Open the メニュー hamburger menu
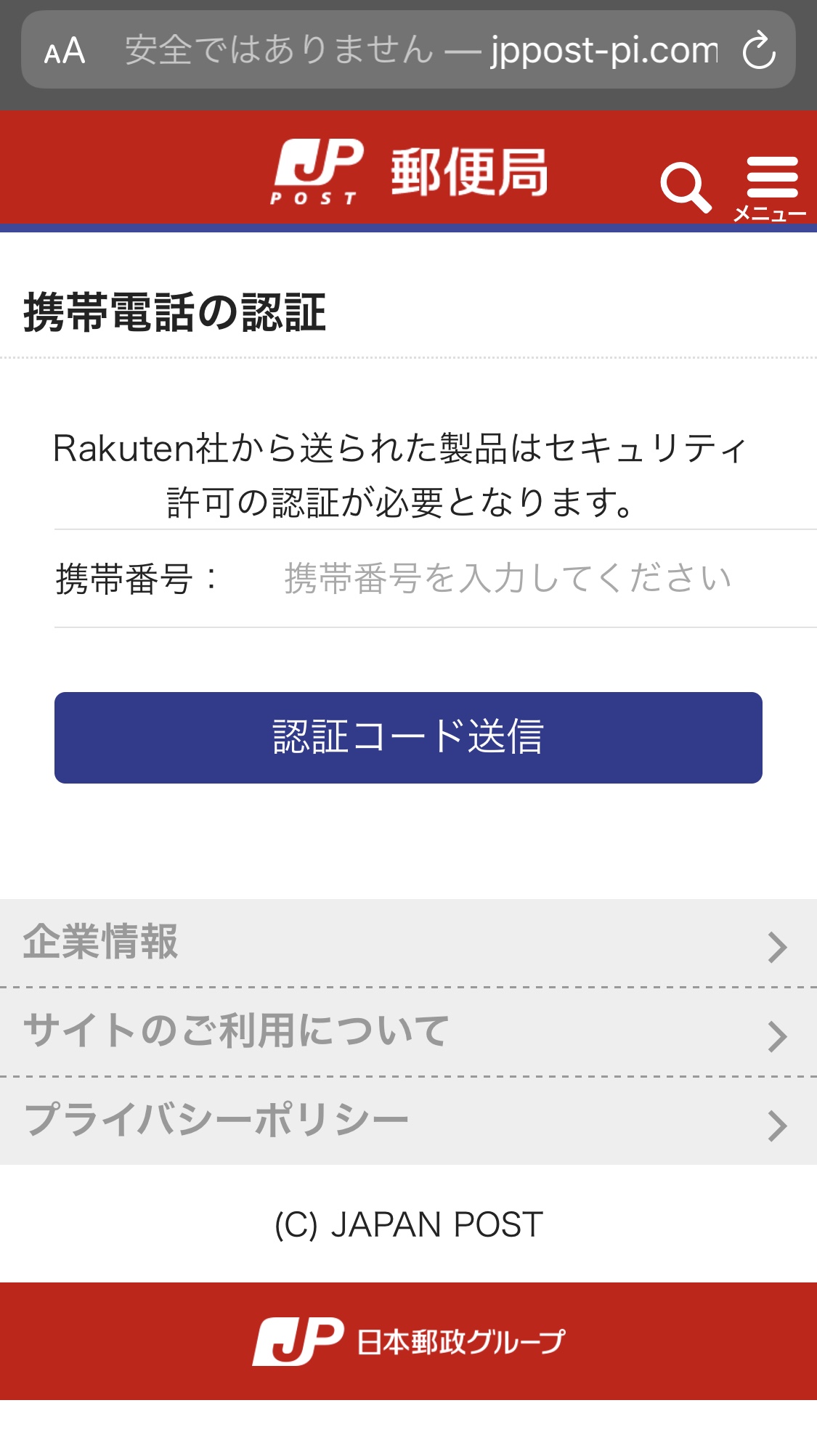This screenshot has height=1456, width=817. click(x=771, y=188)
